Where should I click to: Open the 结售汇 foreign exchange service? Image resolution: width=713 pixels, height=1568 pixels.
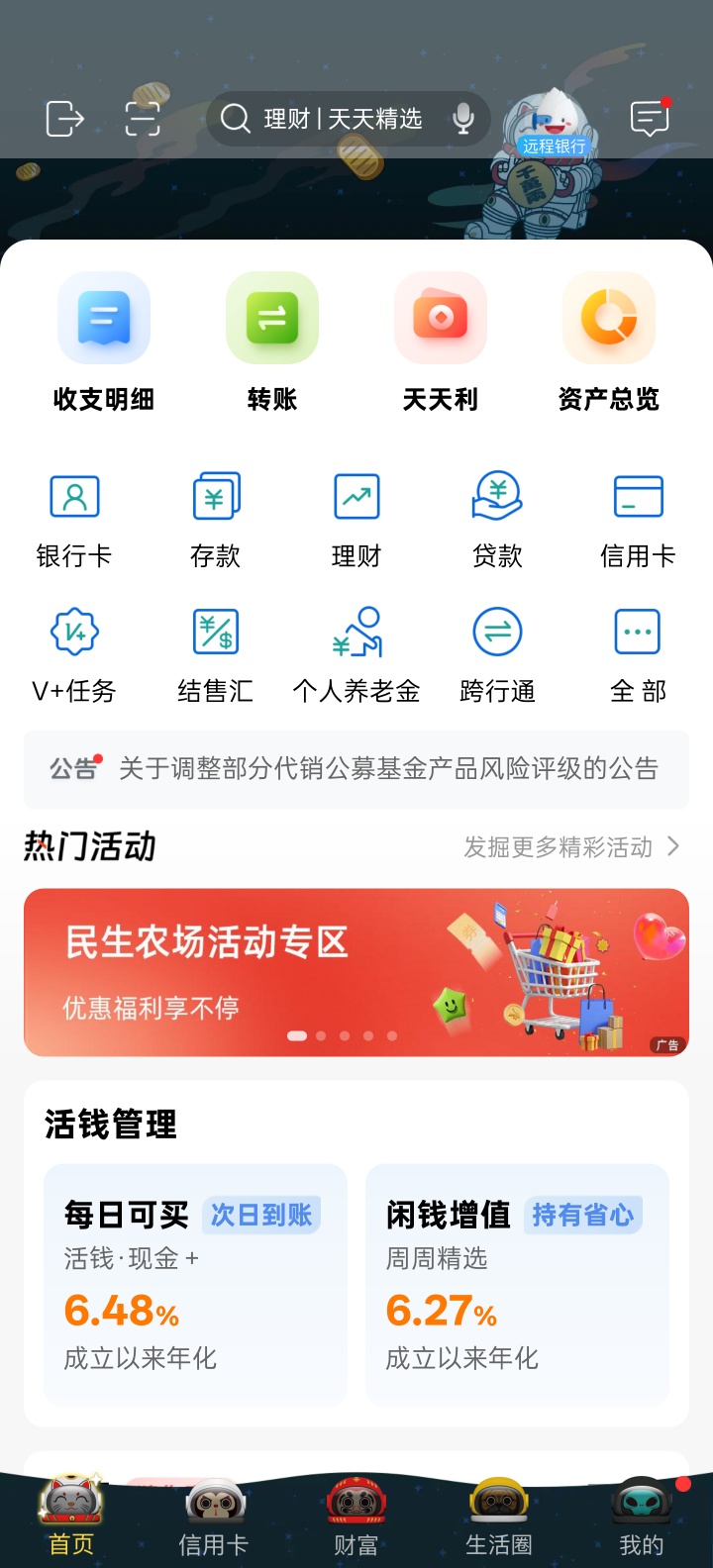point(215,655)
